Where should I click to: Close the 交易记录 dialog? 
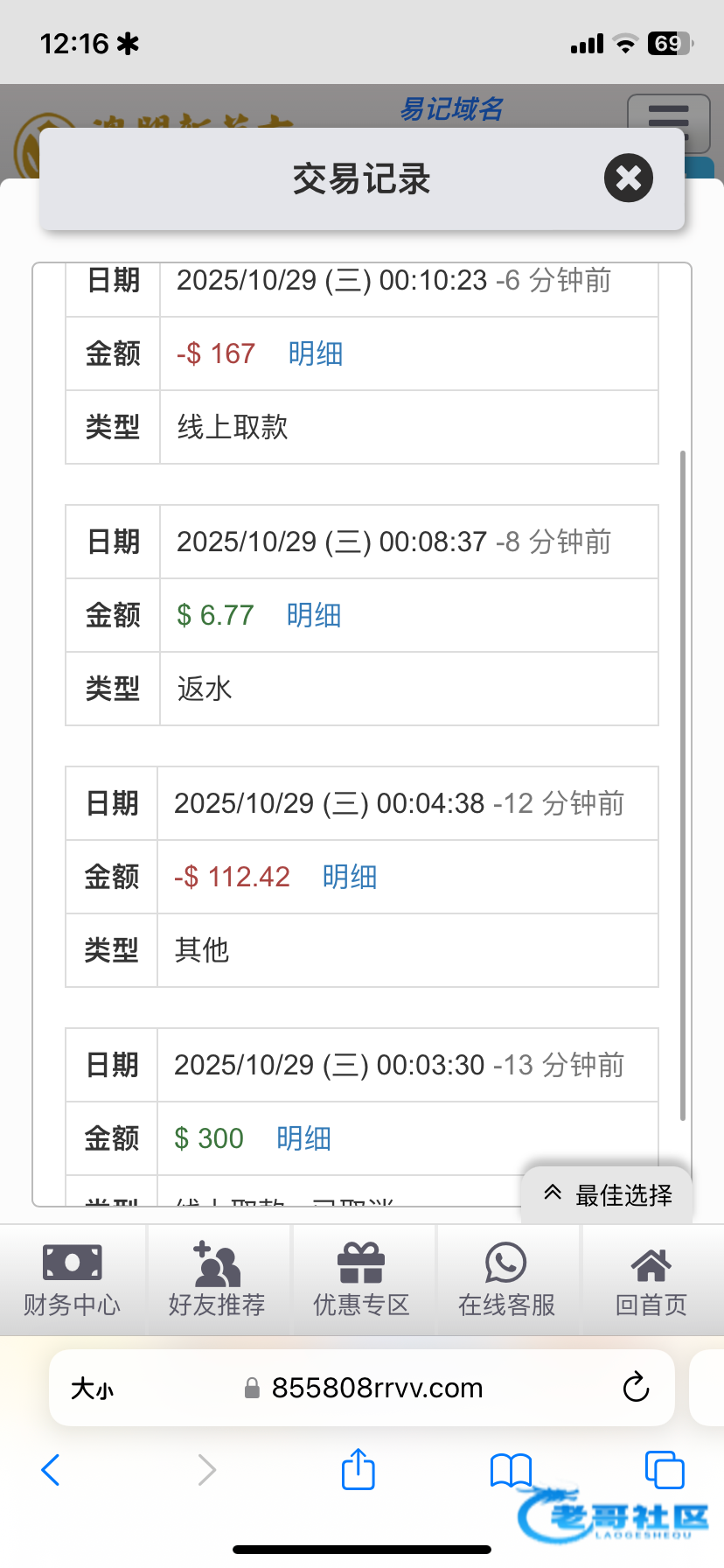point(628,178)
